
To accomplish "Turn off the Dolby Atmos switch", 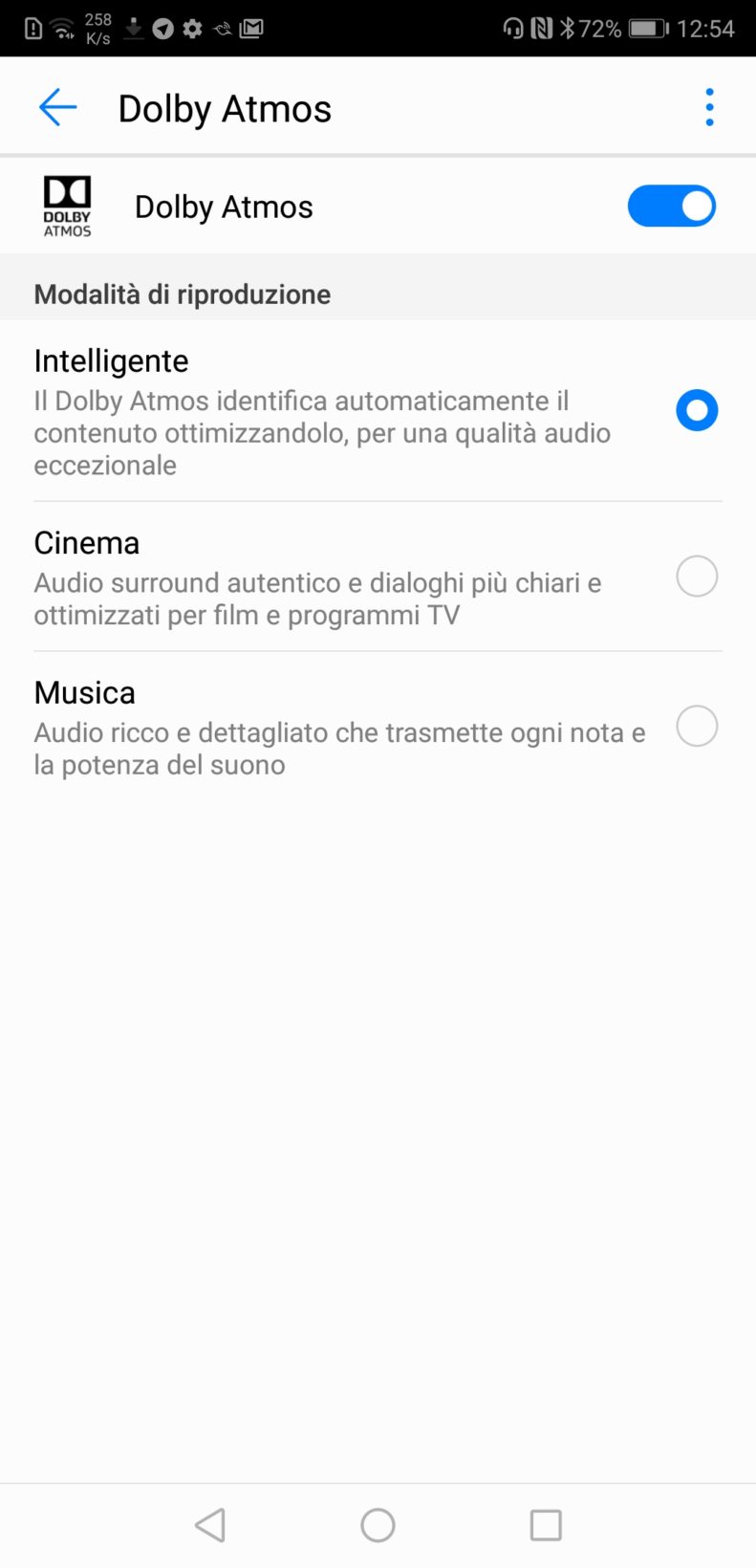I will 671,207.
